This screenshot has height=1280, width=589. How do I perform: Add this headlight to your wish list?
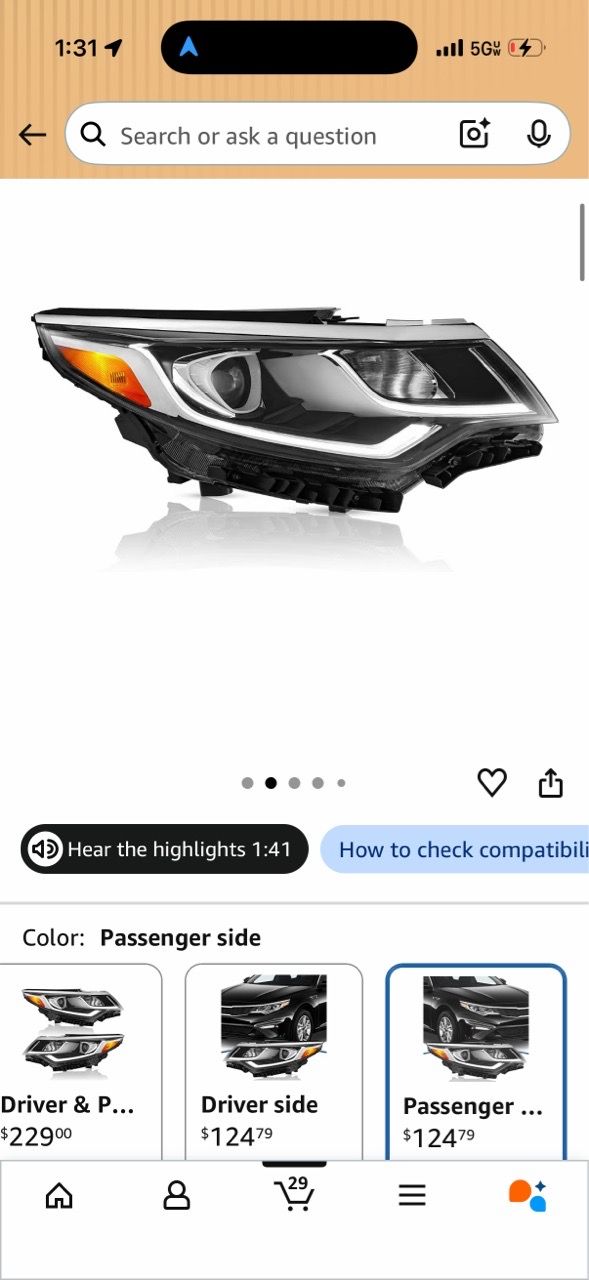coord(492,783)
